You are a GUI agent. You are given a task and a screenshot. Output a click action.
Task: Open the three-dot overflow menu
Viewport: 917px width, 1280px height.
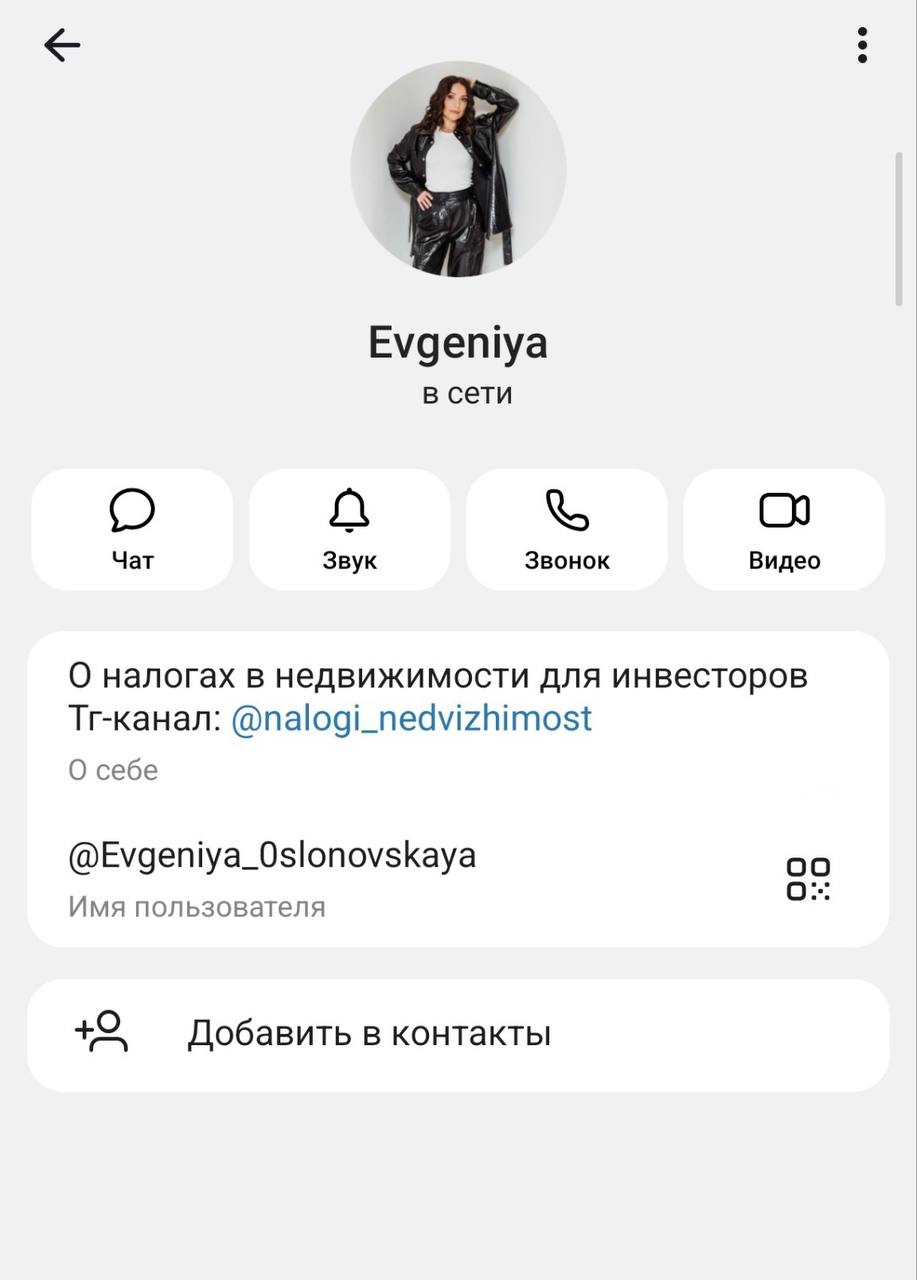862,45
